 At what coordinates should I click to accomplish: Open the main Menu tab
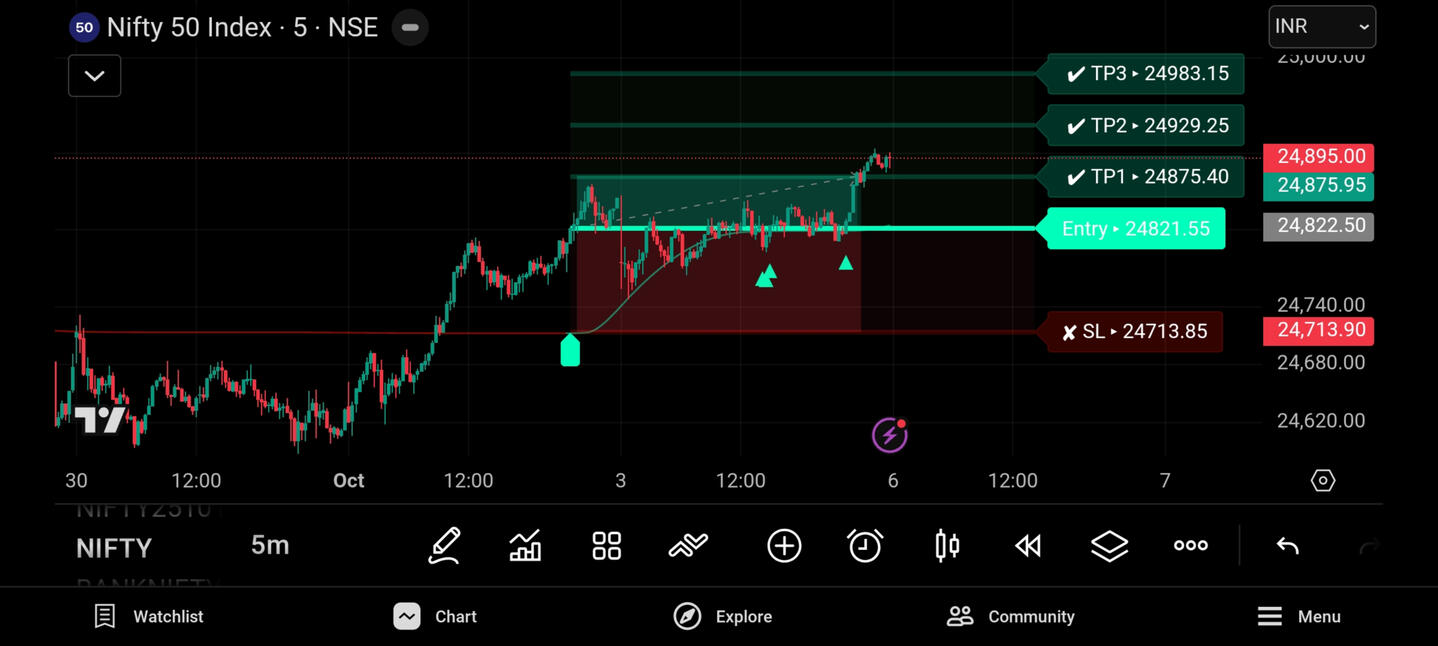[1299, 616]
